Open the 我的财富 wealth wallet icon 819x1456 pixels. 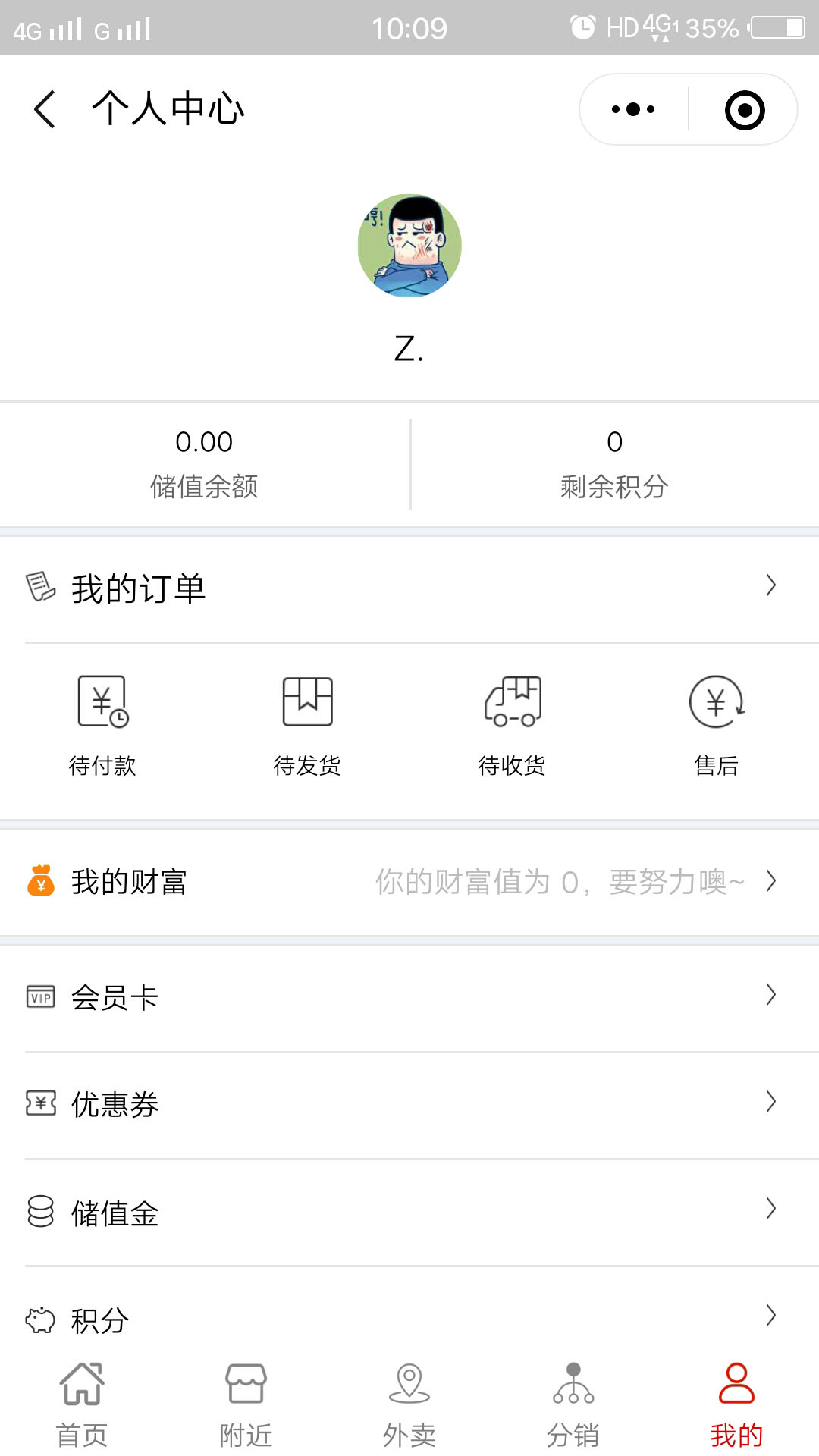(x=41, y=881)
